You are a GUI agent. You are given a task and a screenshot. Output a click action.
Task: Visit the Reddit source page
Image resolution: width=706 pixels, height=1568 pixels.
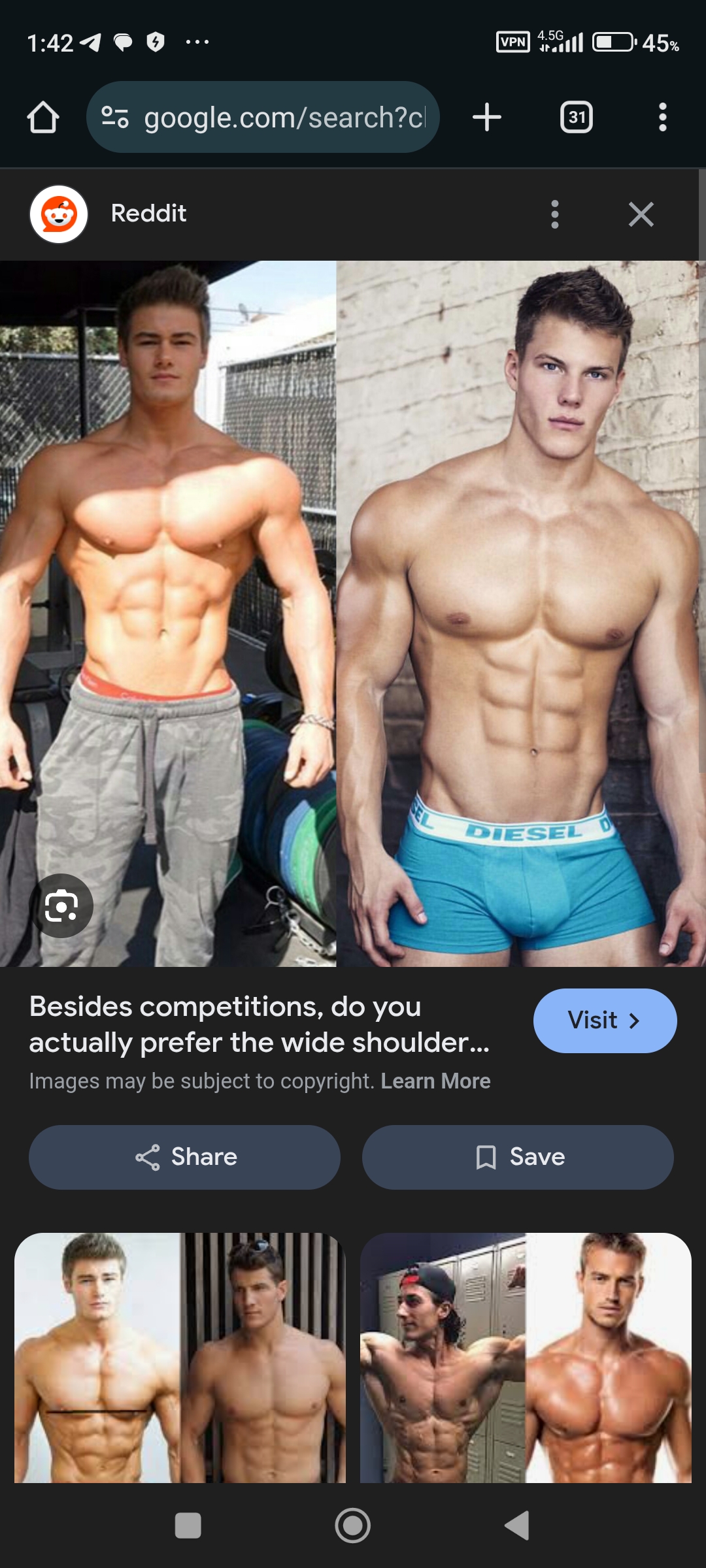coord(605,1021)
